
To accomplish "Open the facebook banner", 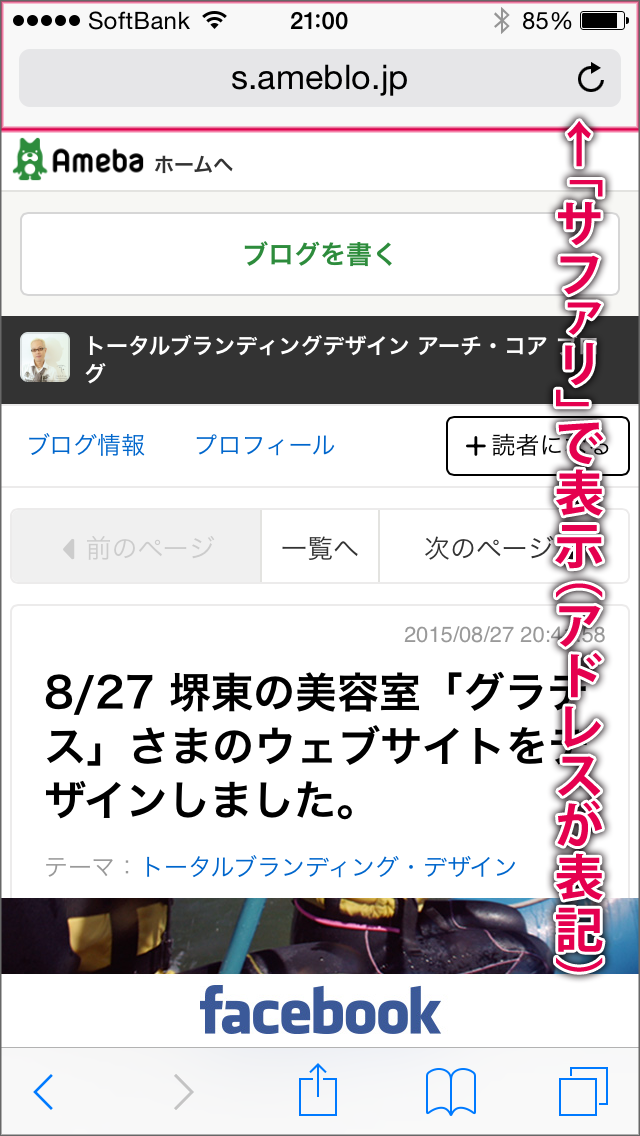I will [320, 1010].
